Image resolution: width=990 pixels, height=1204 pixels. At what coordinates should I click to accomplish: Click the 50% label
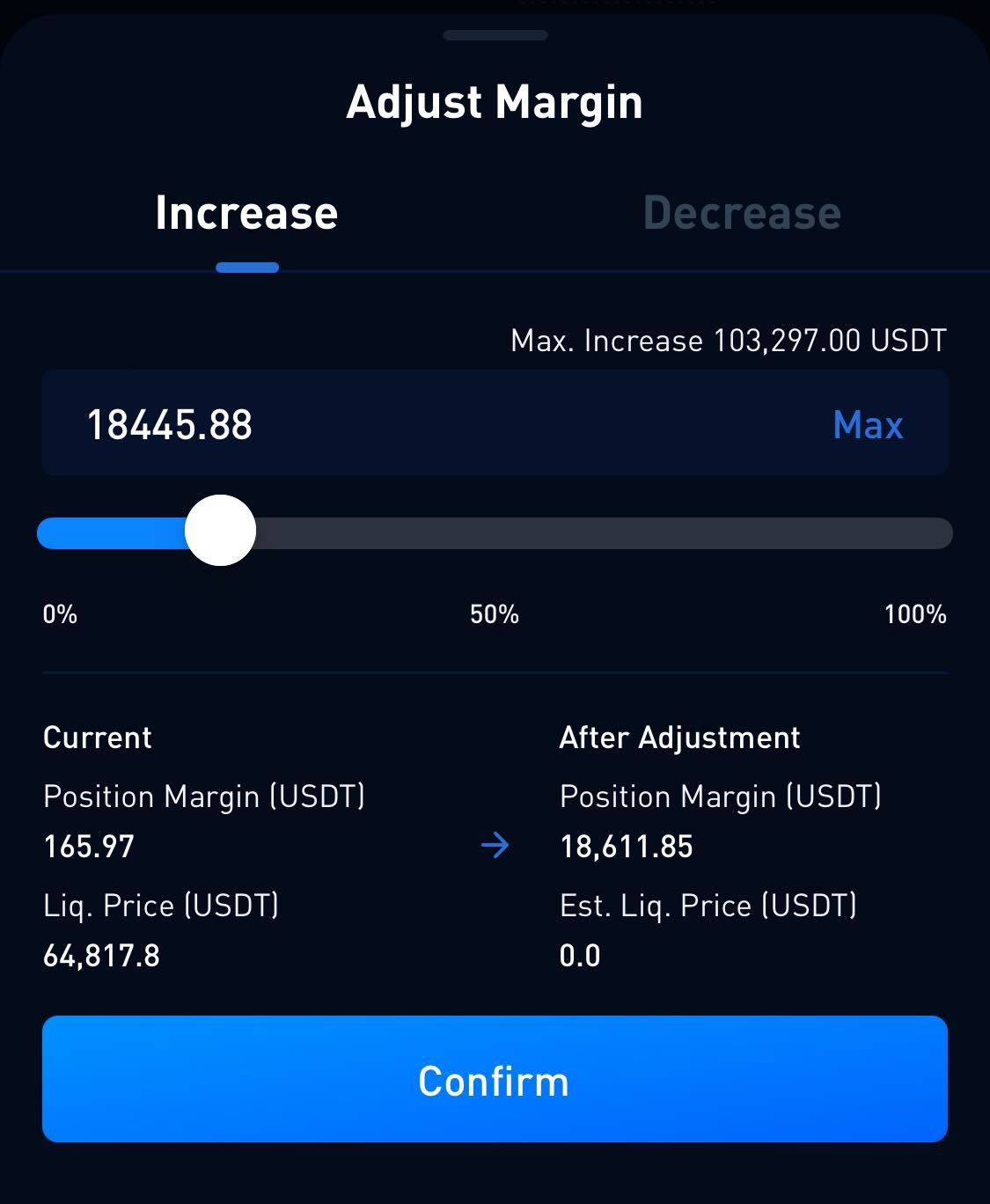[495, 615]
